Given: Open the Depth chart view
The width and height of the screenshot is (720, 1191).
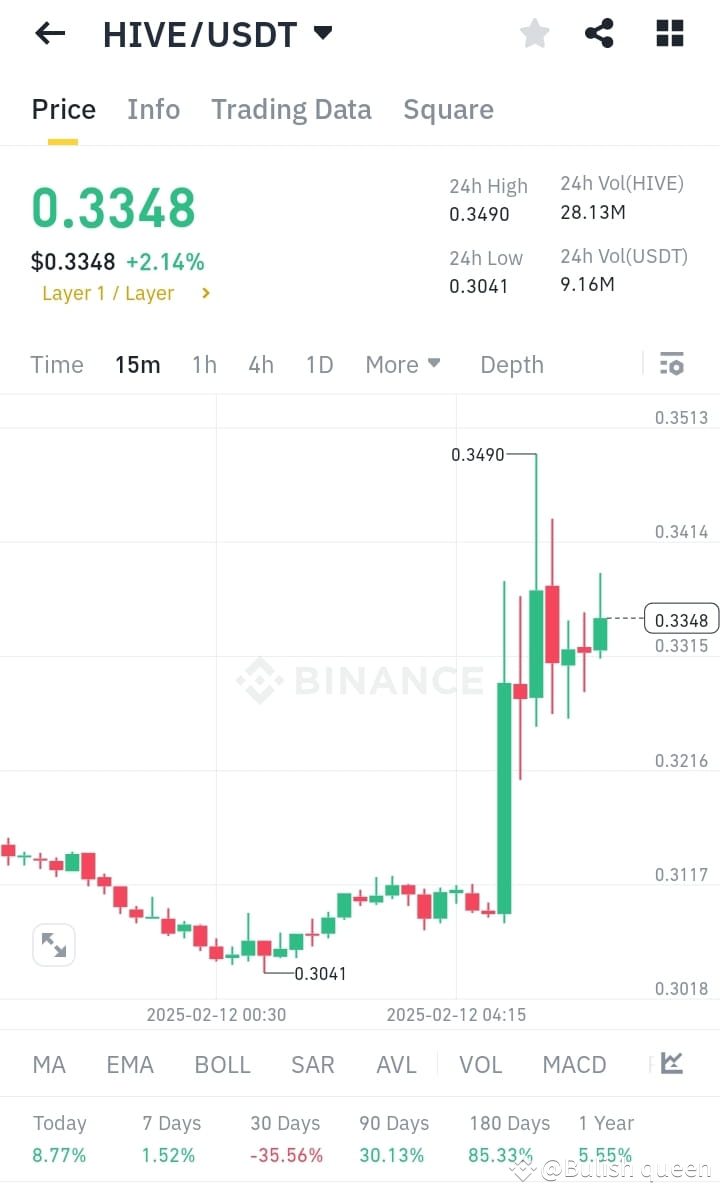Looking at the screenshot, I should [x=511, y=364].
